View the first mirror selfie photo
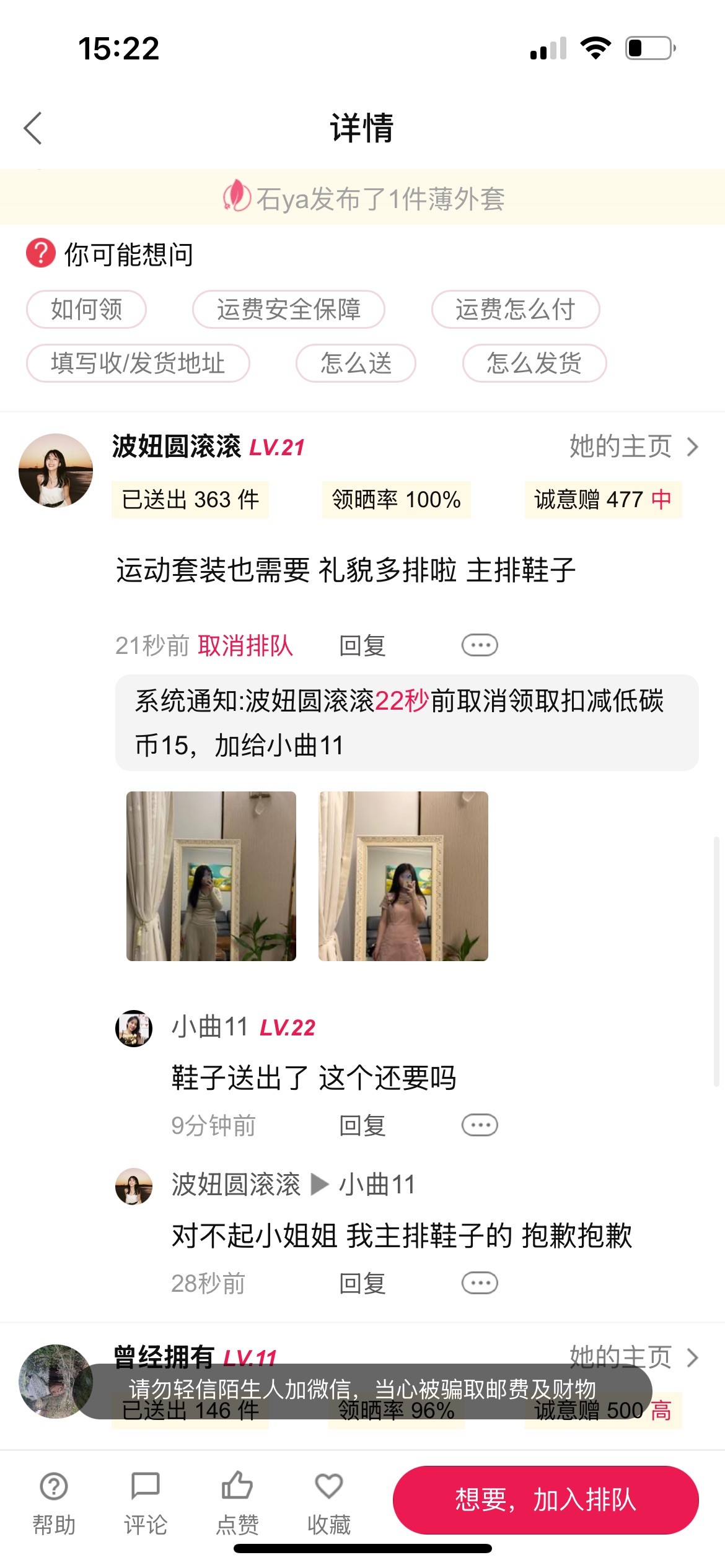The height and width of the screenshot is (1568, 725). tap(211, 876)
